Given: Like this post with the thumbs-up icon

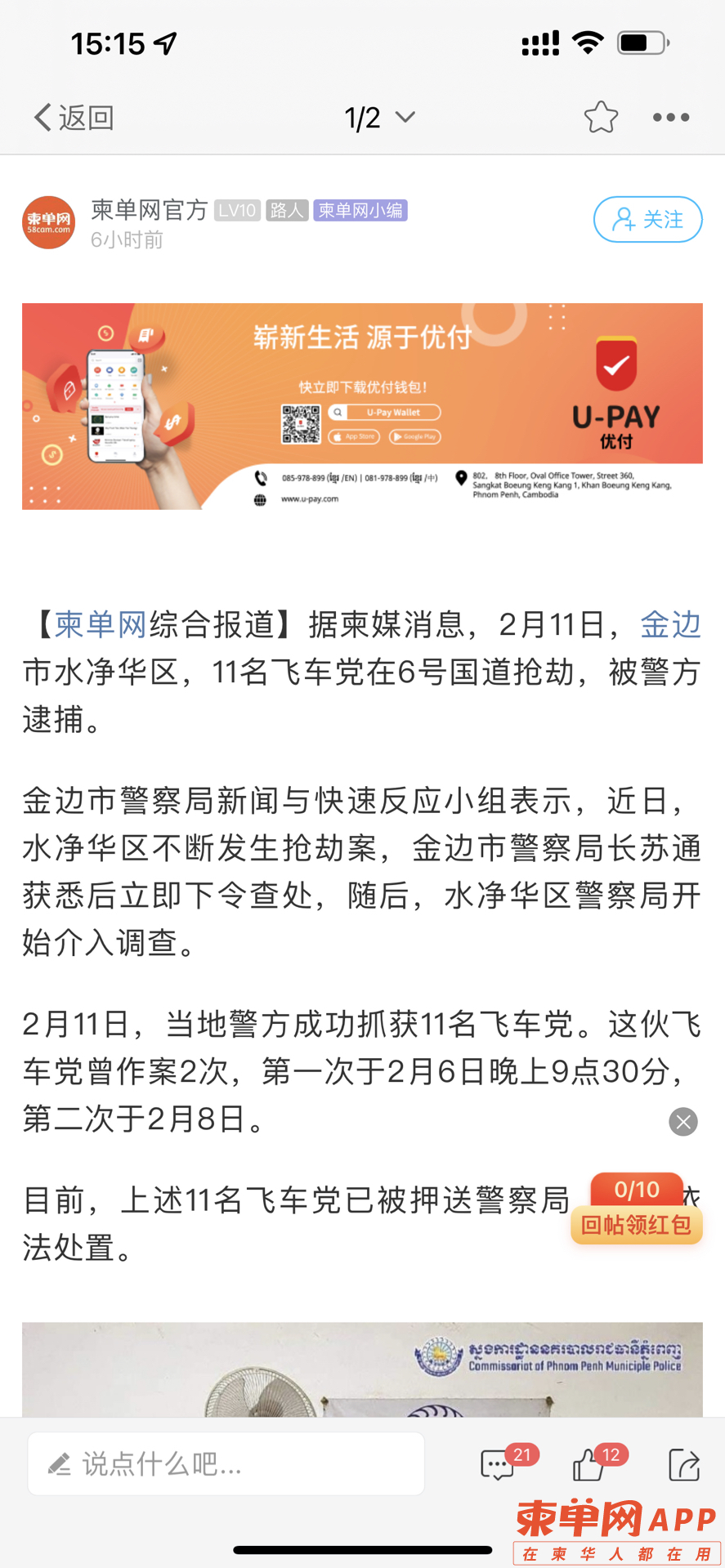Looking at the screenshot, I should pyautogui.click(x=589, y=1463).
